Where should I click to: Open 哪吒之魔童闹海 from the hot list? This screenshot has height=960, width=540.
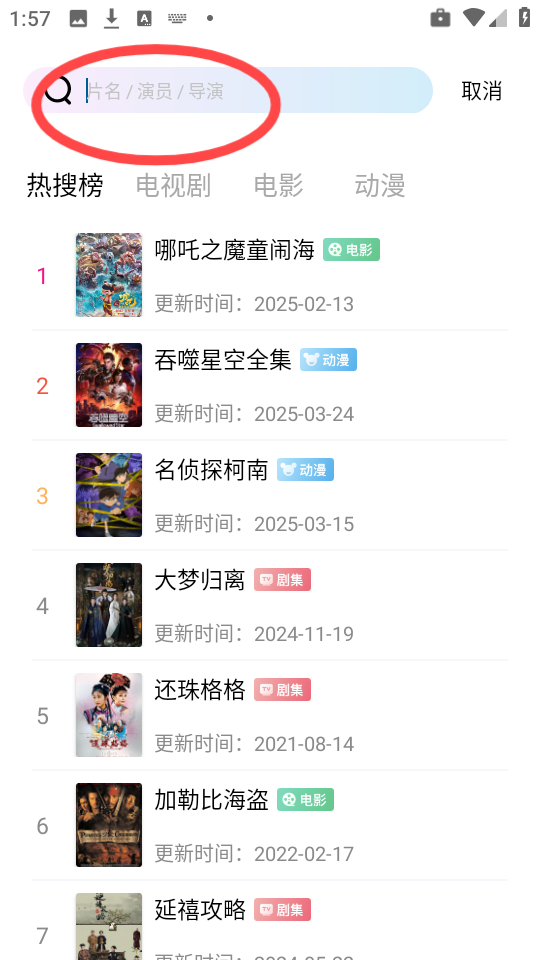(269, 276)
